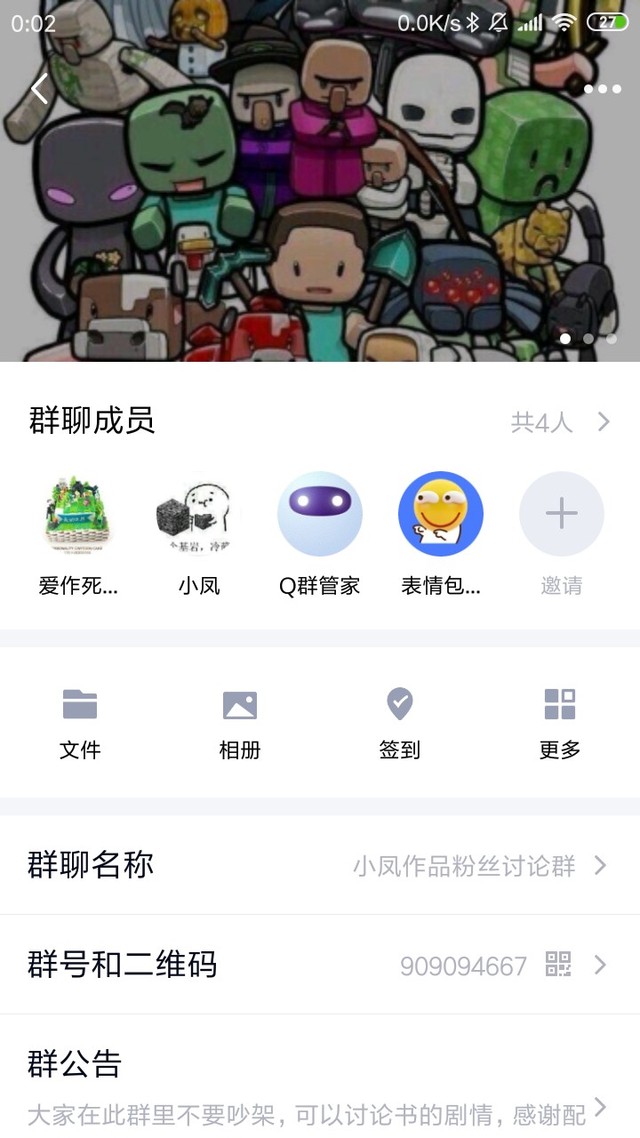Viewport: 640px width, 1138px height.
Task: Go back using the top-left arrow
Action: click(x=39, y=89)
